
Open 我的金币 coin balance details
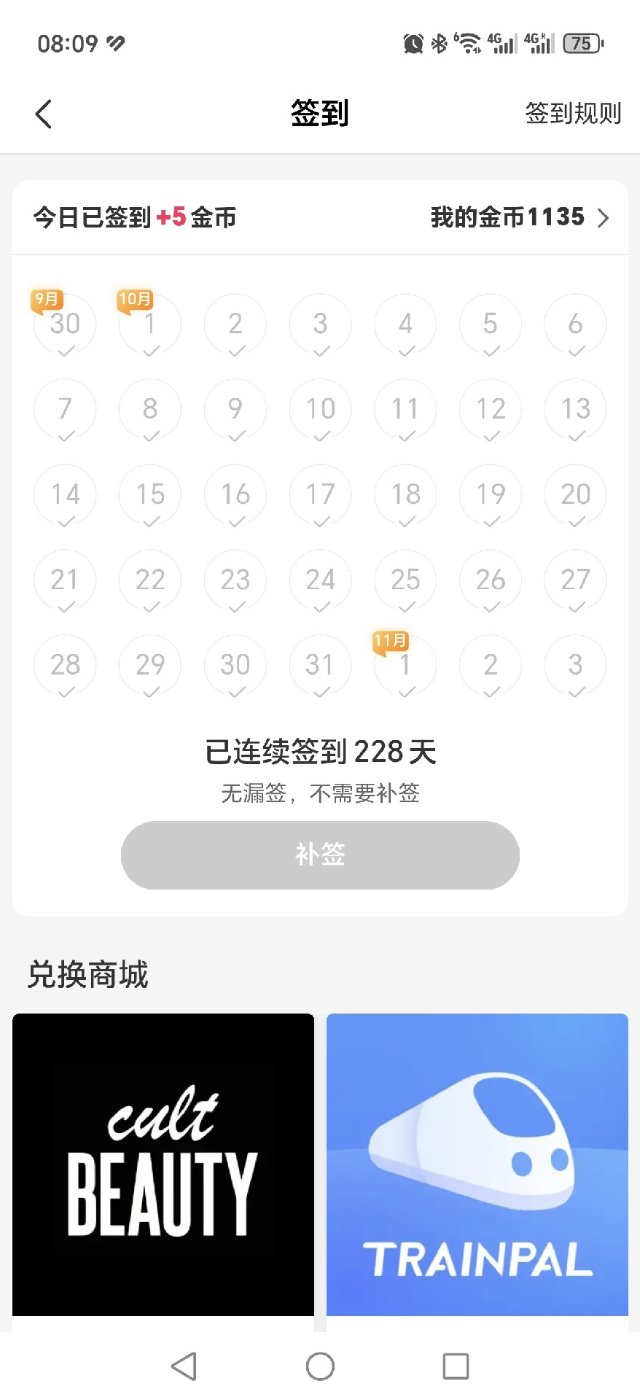coord(519,217)
